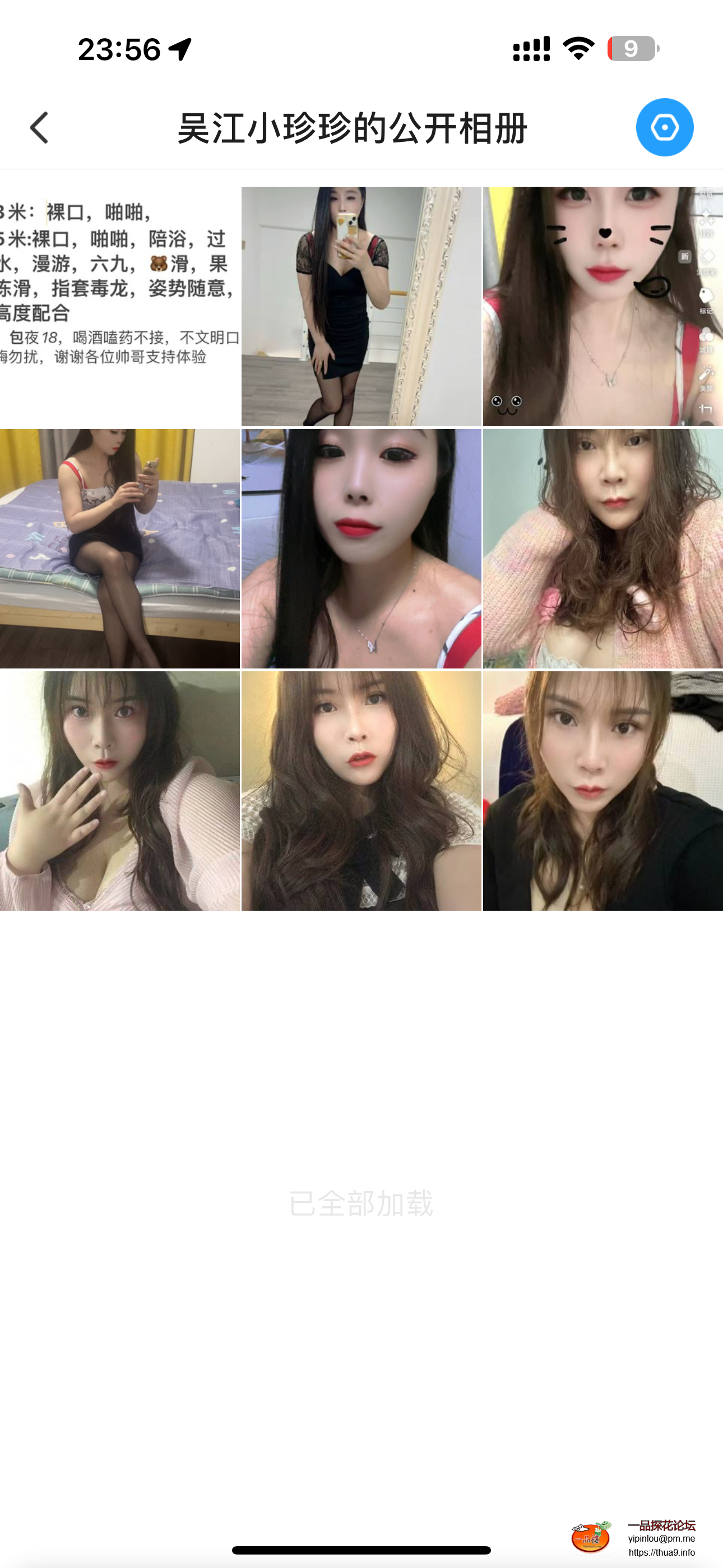
Task: Open the selfie in pink knit cardigan
Action: 602,548
